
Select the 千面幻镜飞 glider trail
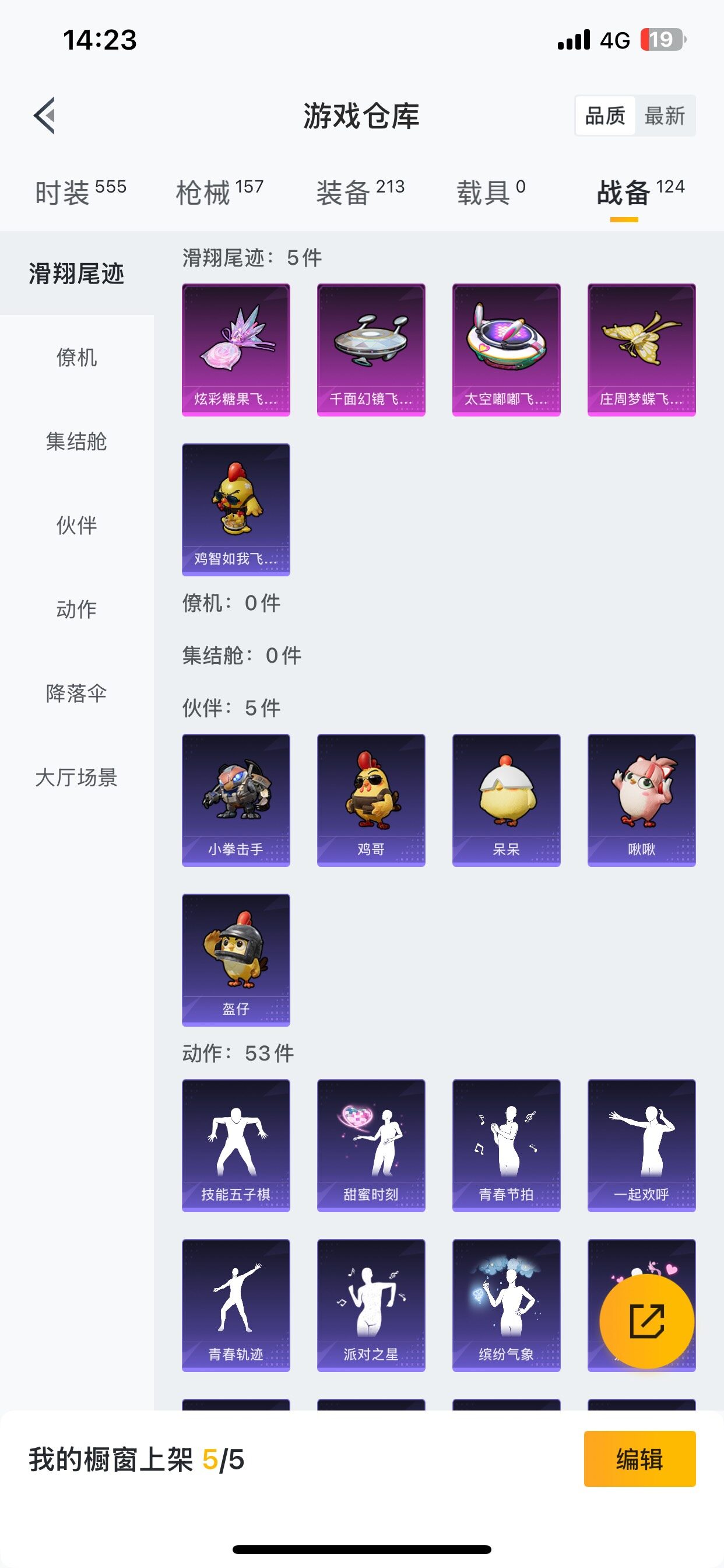371,348
